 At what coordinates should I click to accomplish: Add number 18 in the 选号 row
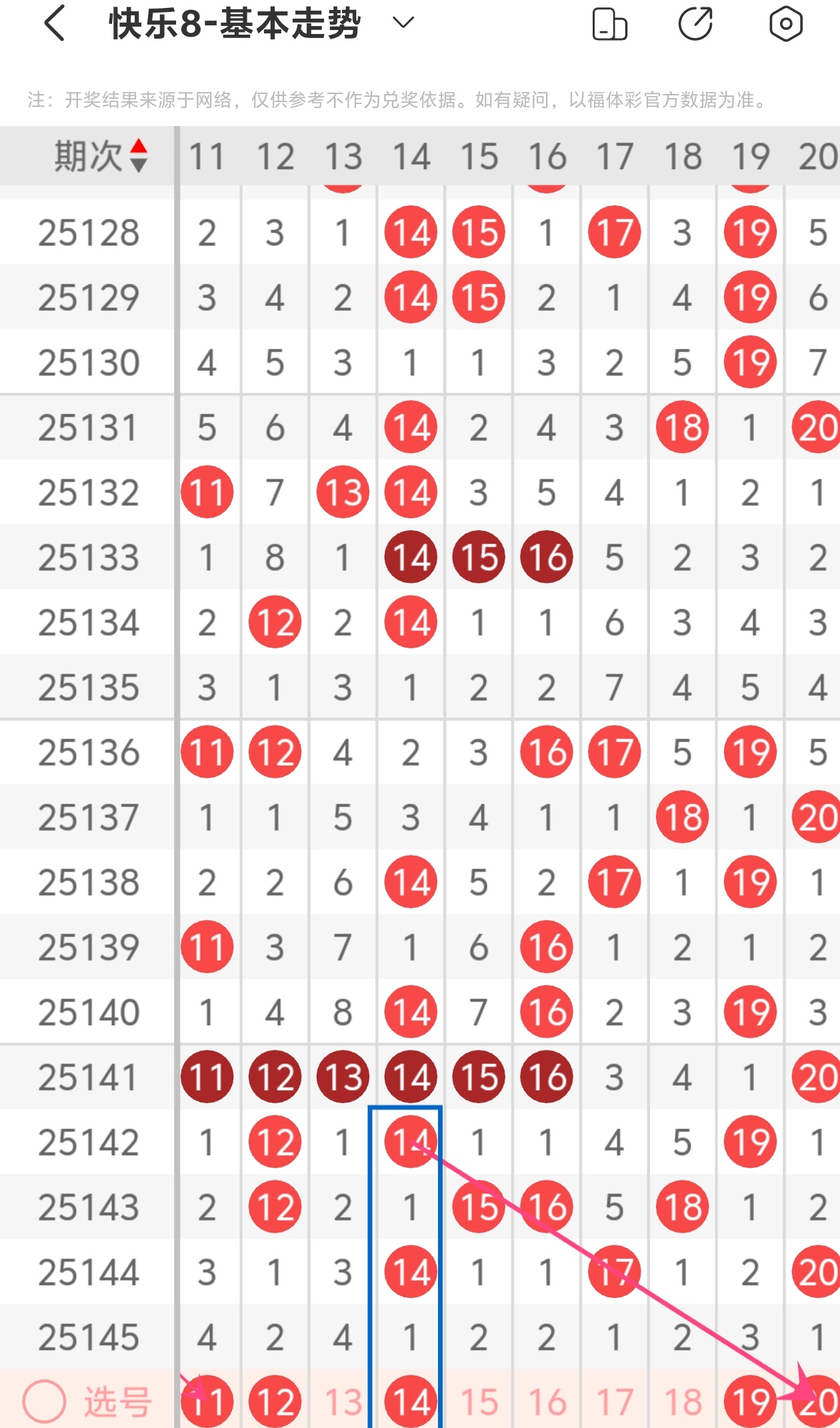683,1402
